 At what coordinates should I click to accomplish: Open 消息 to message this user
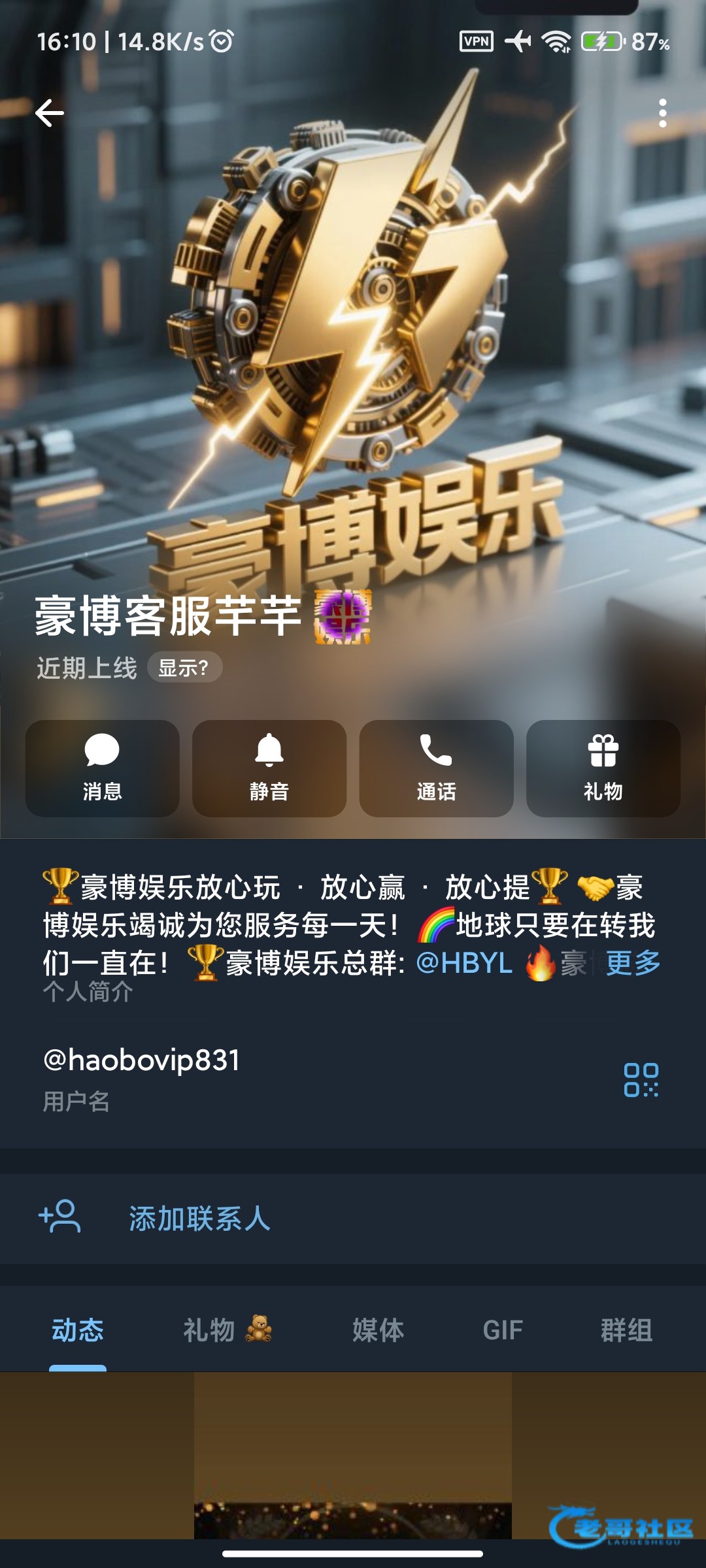click(102, 768)
